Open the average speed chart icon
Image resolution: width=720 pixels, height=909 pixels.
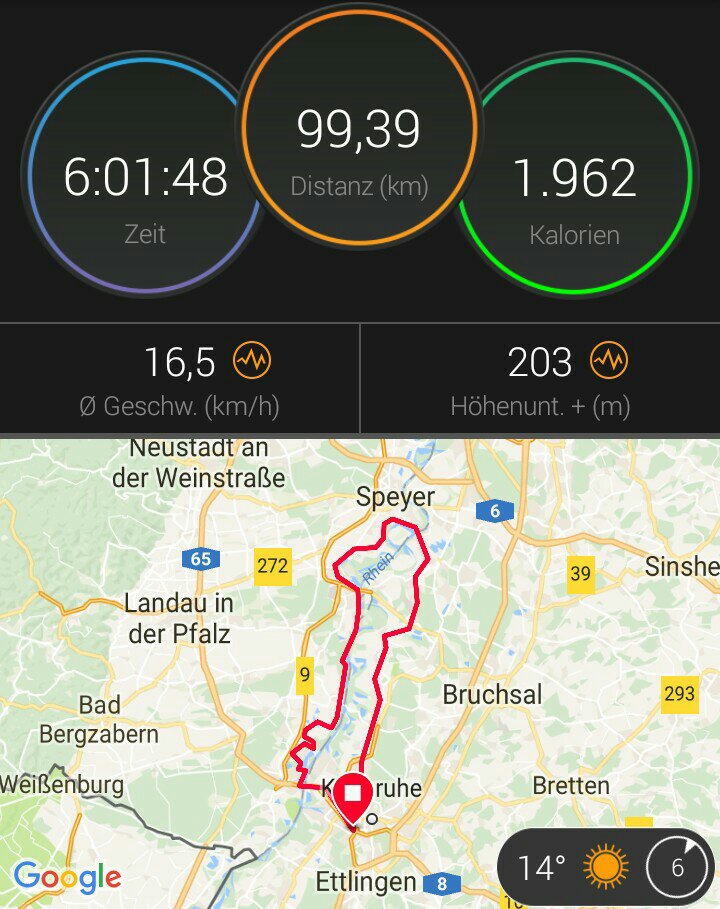(252, 361)
